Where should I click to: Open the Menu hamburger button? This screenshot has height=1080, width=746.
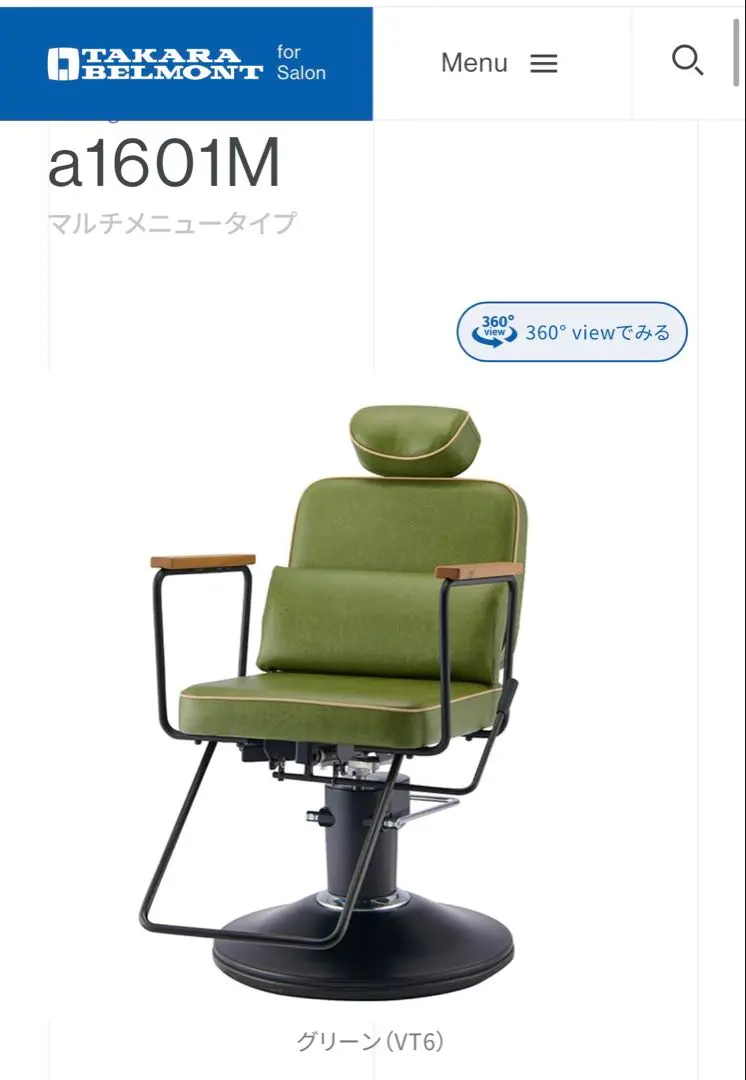click(500, 63)
